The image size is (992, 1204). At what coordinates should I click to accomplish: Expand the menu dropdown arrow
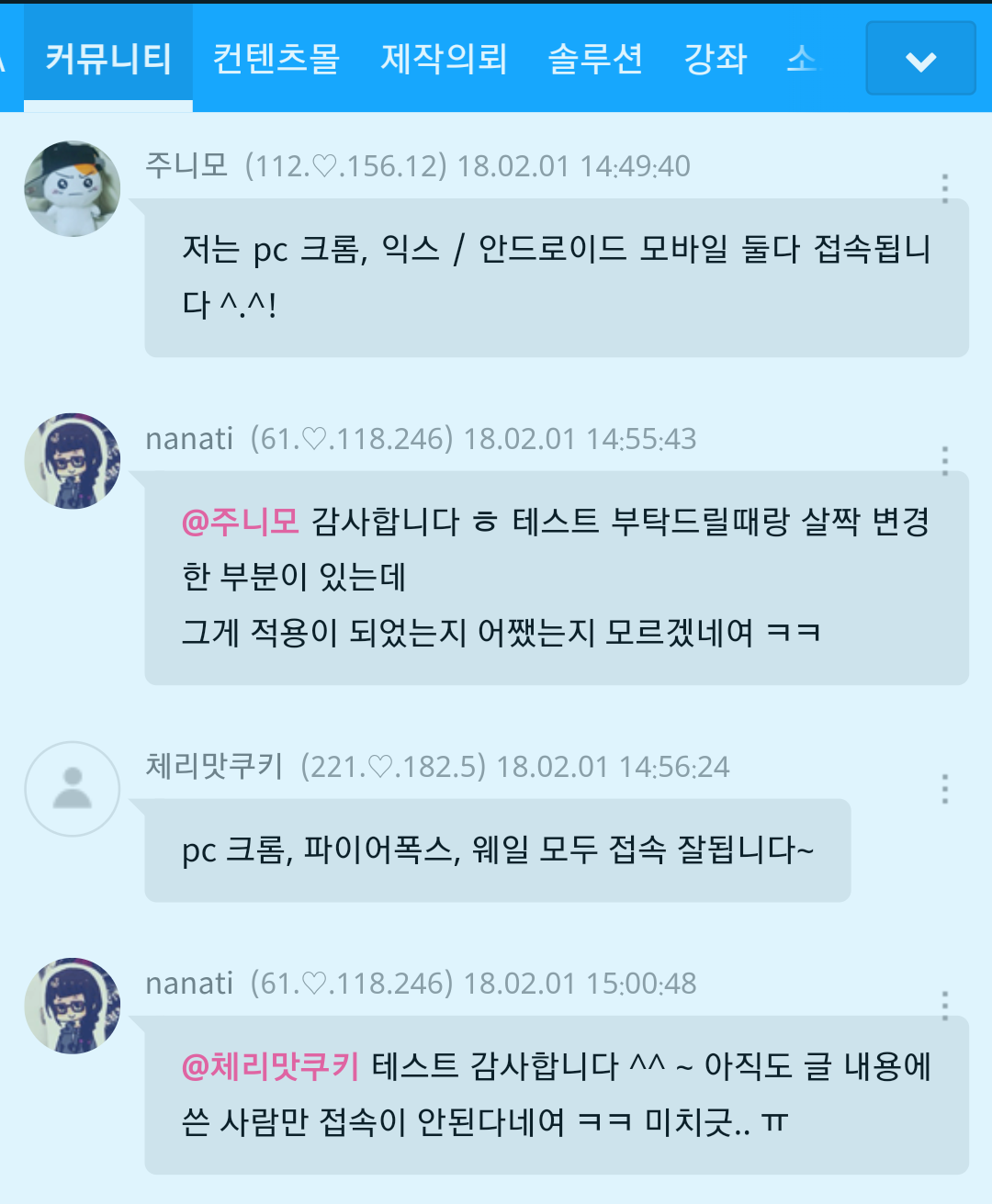pyautogui.click(x=920, y=59)
